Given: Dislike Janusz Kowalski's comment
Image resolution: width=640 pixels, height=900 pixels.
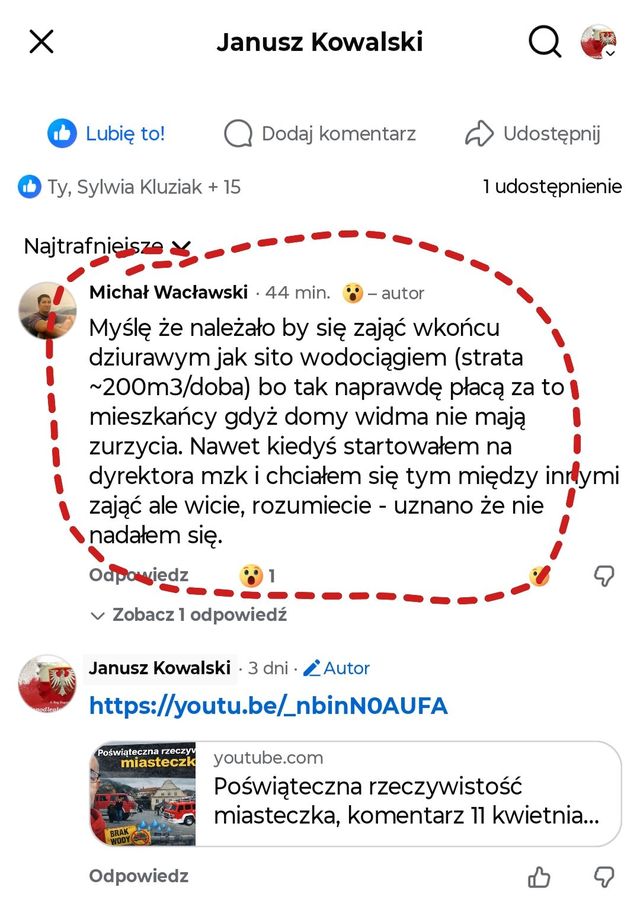Looking at the screenshot, I should point(604,877).
